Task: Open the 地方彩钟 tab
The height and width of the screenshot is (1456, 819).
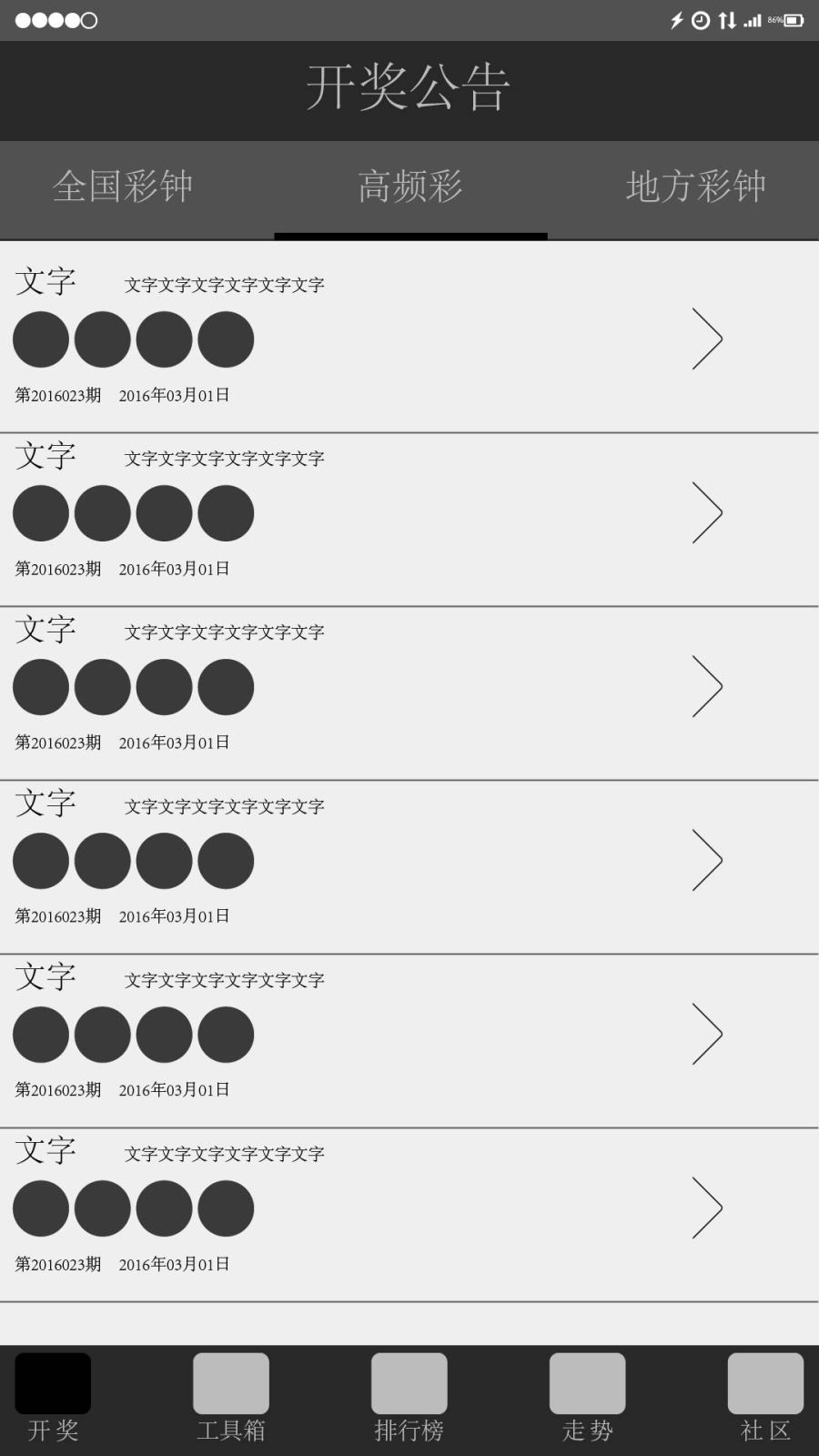Action: coord(696,187)
